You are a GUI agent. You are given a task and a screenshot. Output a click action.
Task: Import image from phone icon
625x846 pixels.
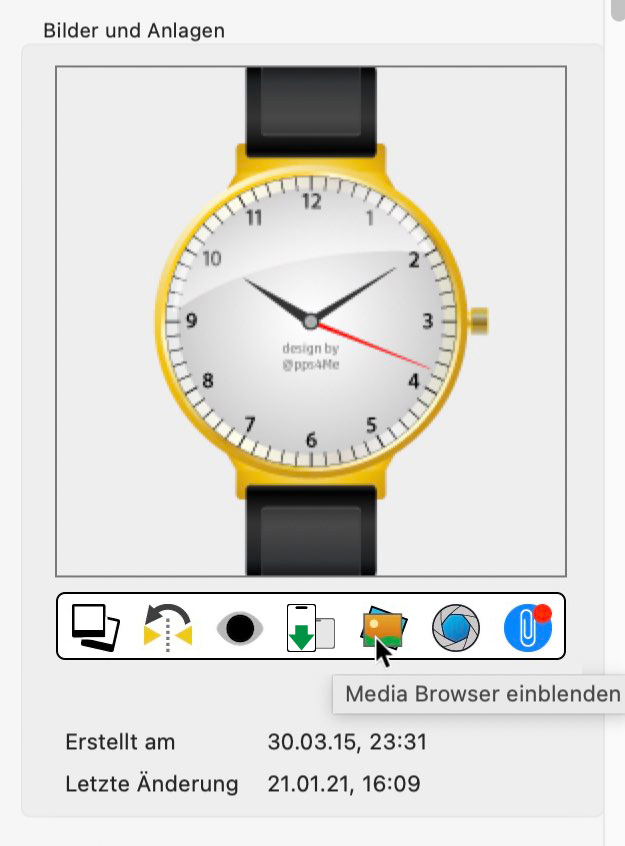coord(311,628)
